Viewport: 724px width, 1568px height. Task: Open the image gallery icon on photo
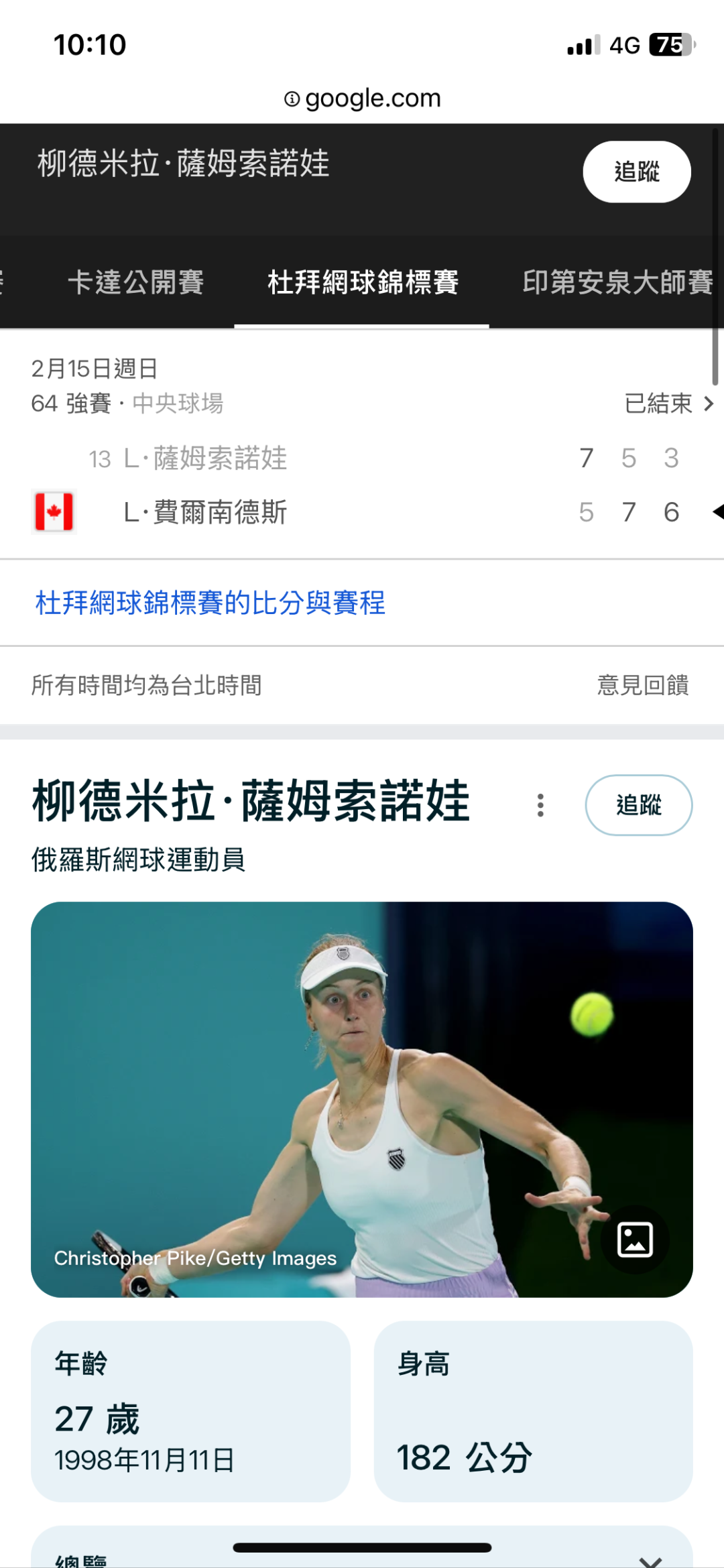(x=634, y=1239)
